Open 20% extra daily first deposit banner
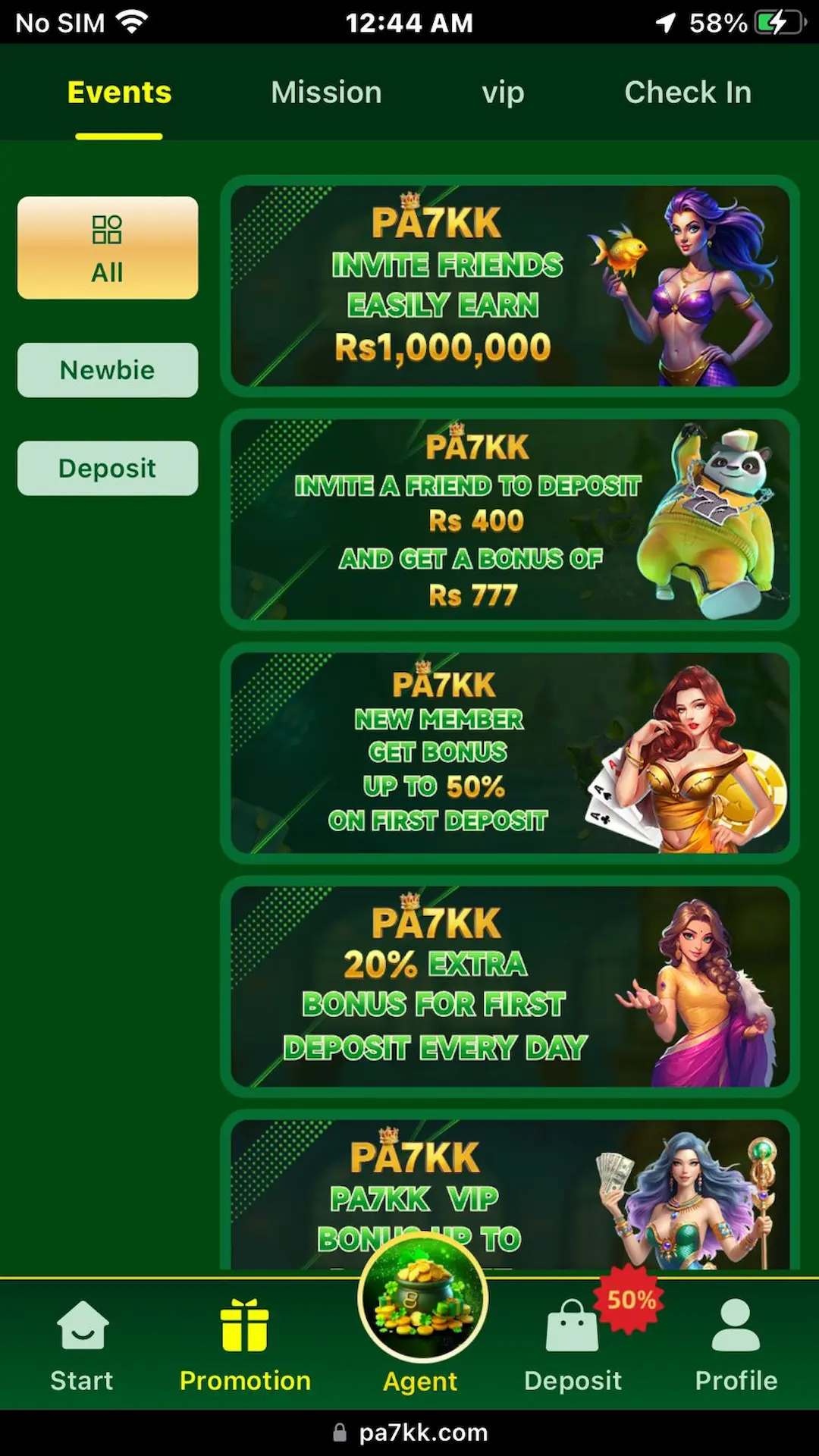 (510, 987)
